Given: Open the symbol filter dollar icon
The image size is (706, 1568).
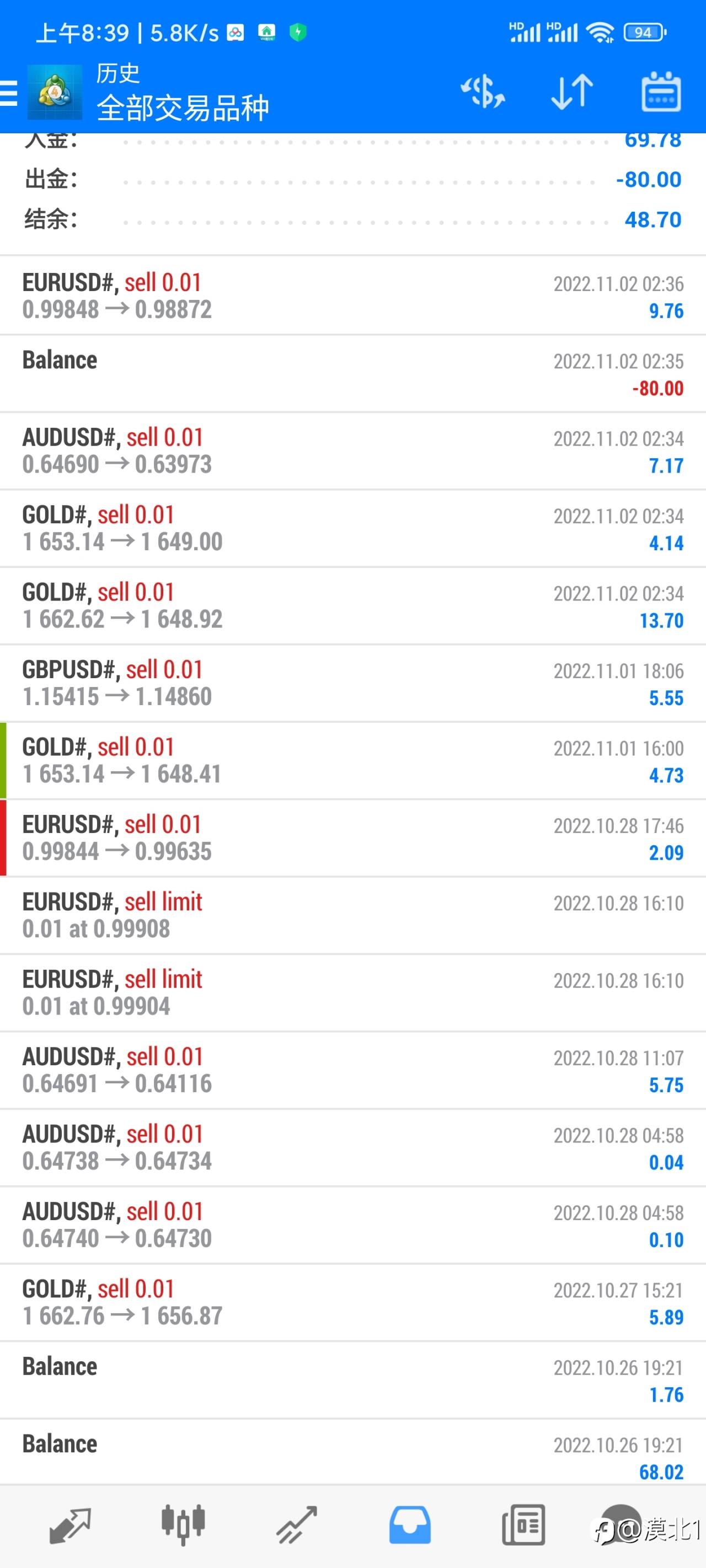Looking at the screenshot, I should click(x=483, y=92).
